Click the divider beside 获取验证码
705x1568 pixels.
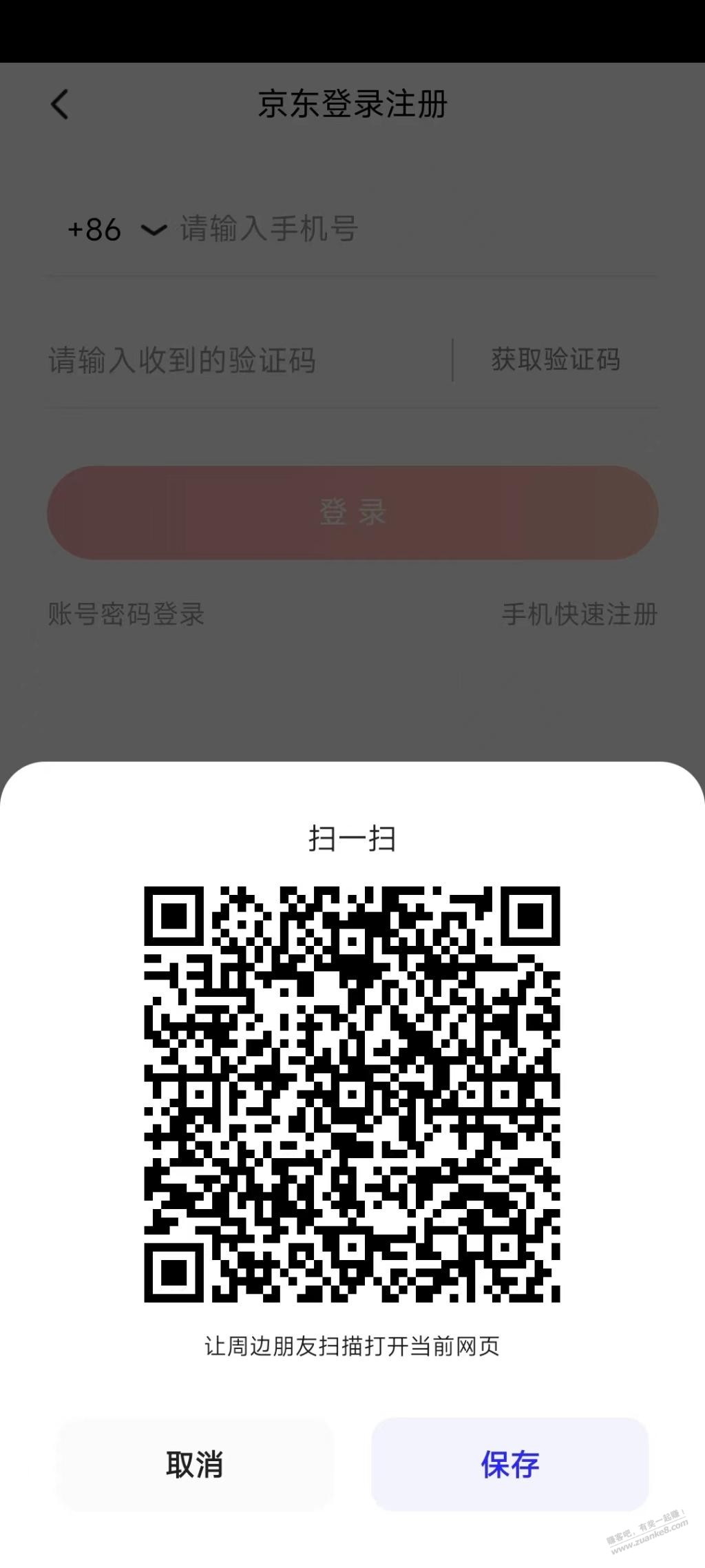(x=454, y=360)
